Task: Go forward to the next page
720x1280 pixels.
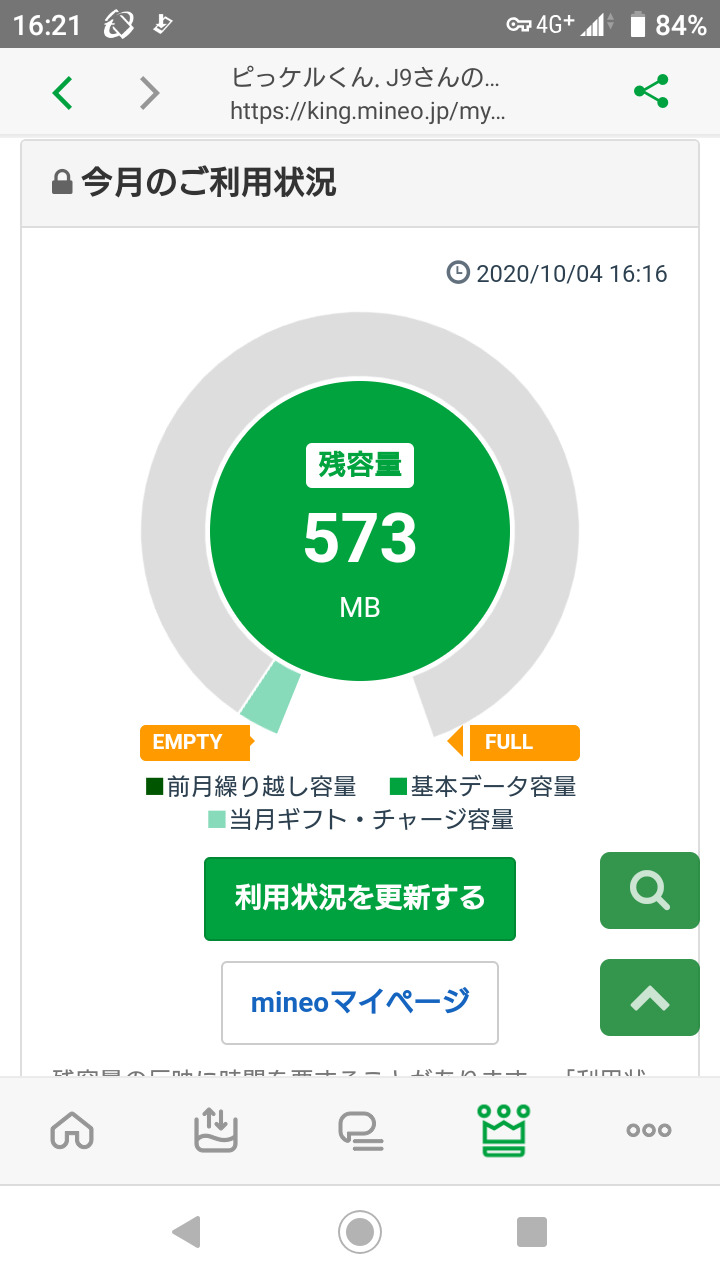Action: click(149, 93)
